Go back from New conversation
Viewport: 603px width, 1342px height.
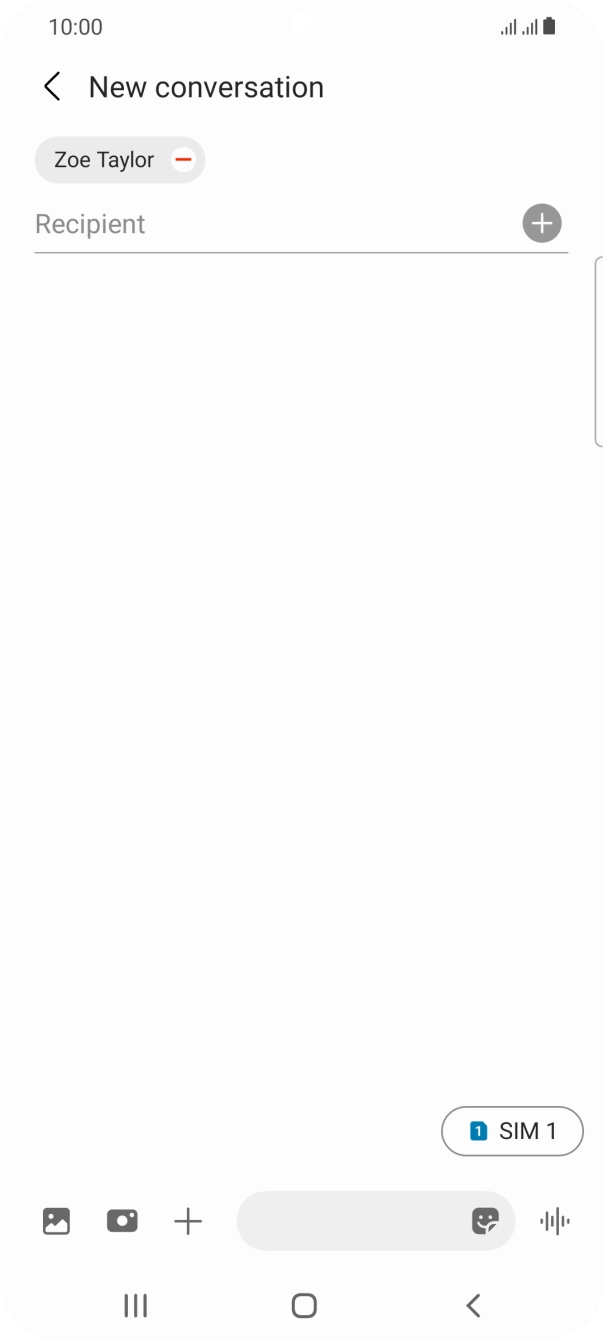[x=52, y=87]
